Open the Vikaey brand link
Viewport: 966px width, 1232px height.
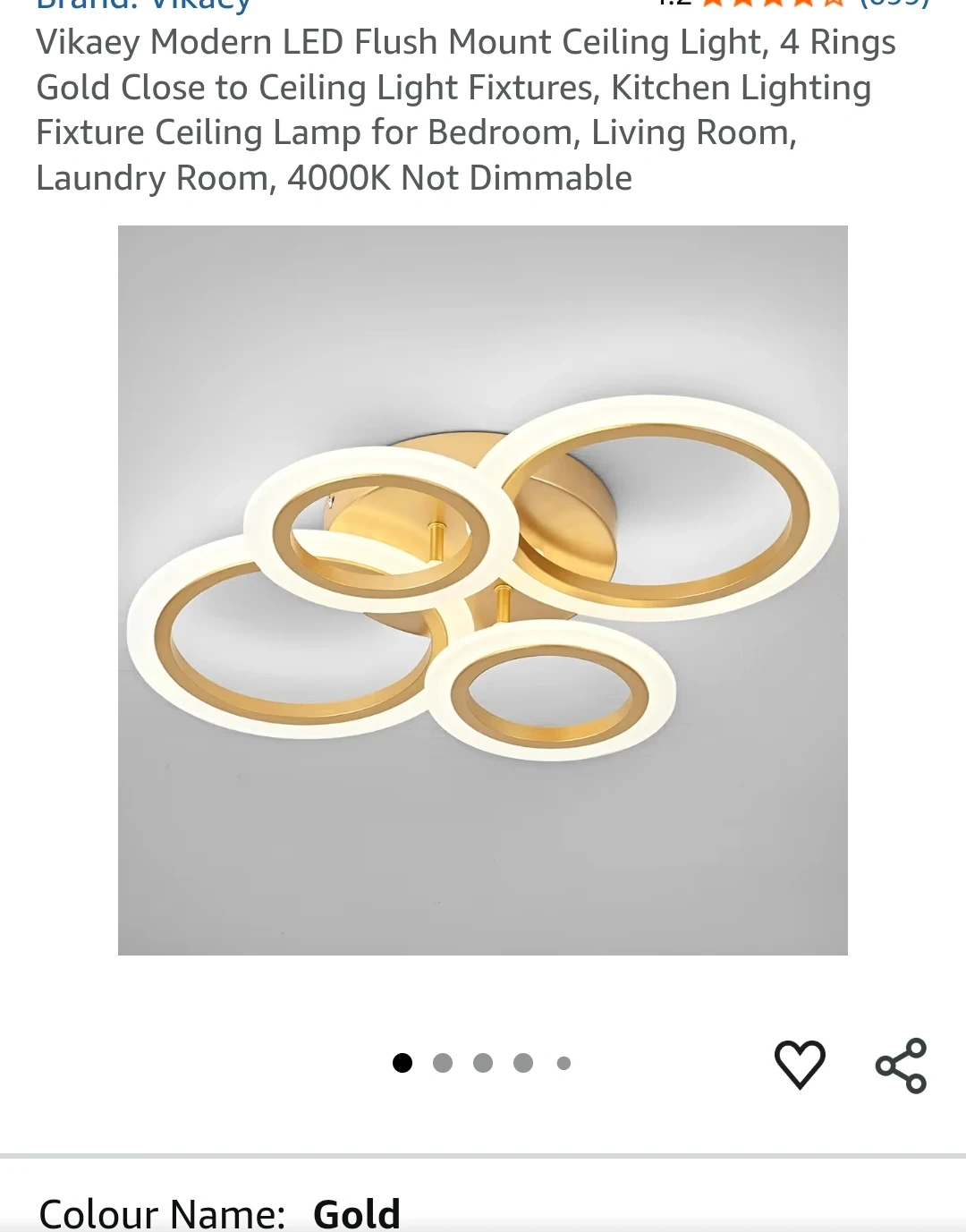143,5
